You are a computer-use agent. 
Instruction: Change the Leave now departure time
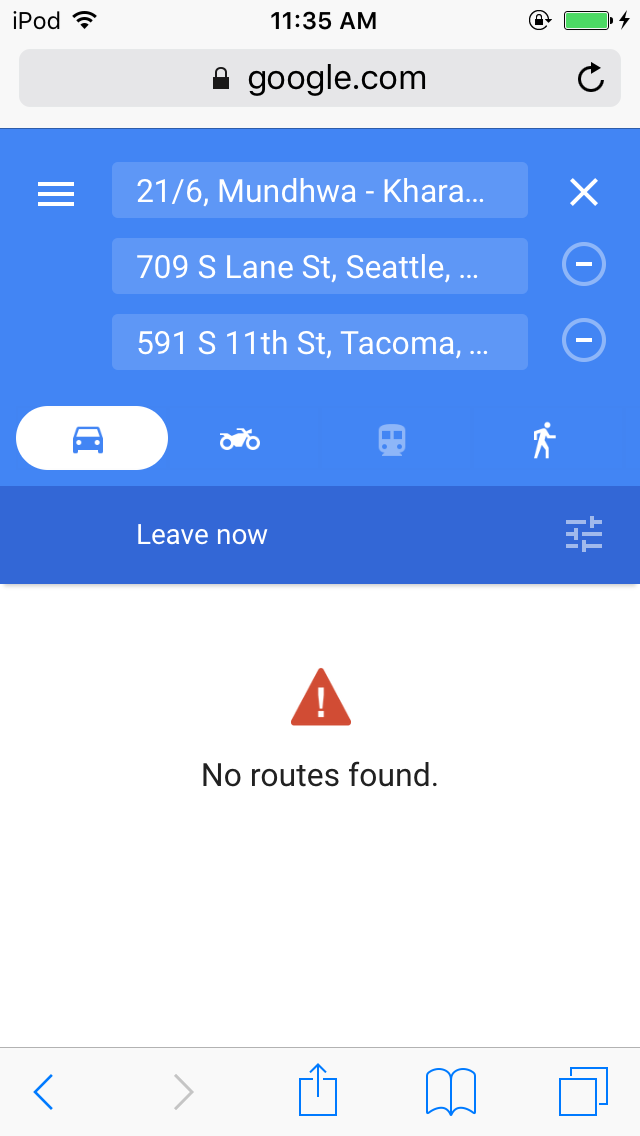click(x=202, y=535)
